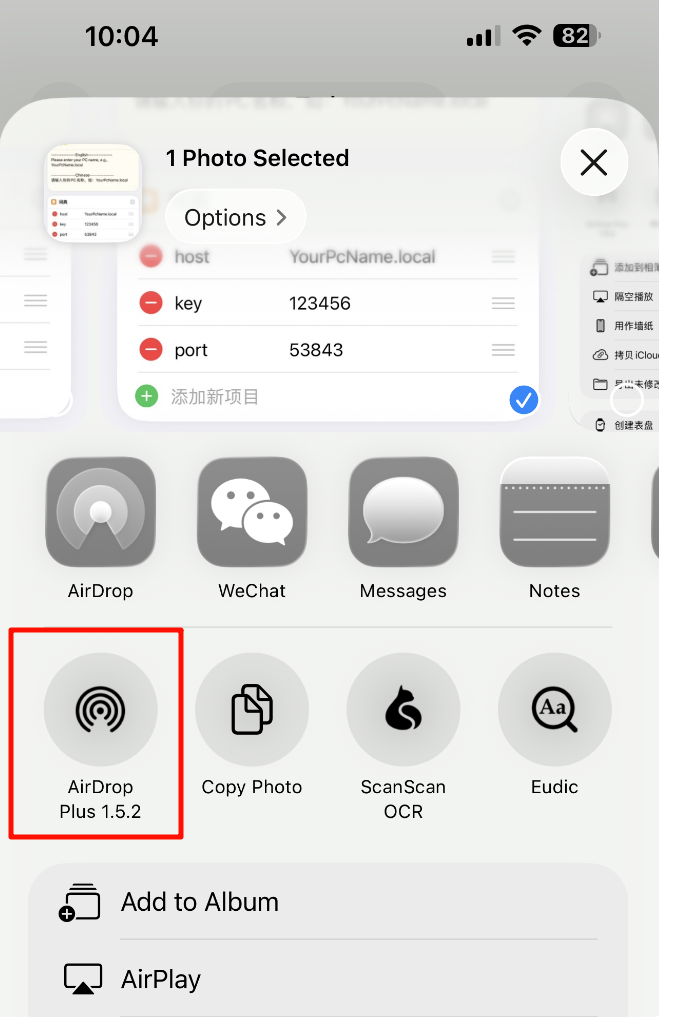Send photo through Messages

403,513
